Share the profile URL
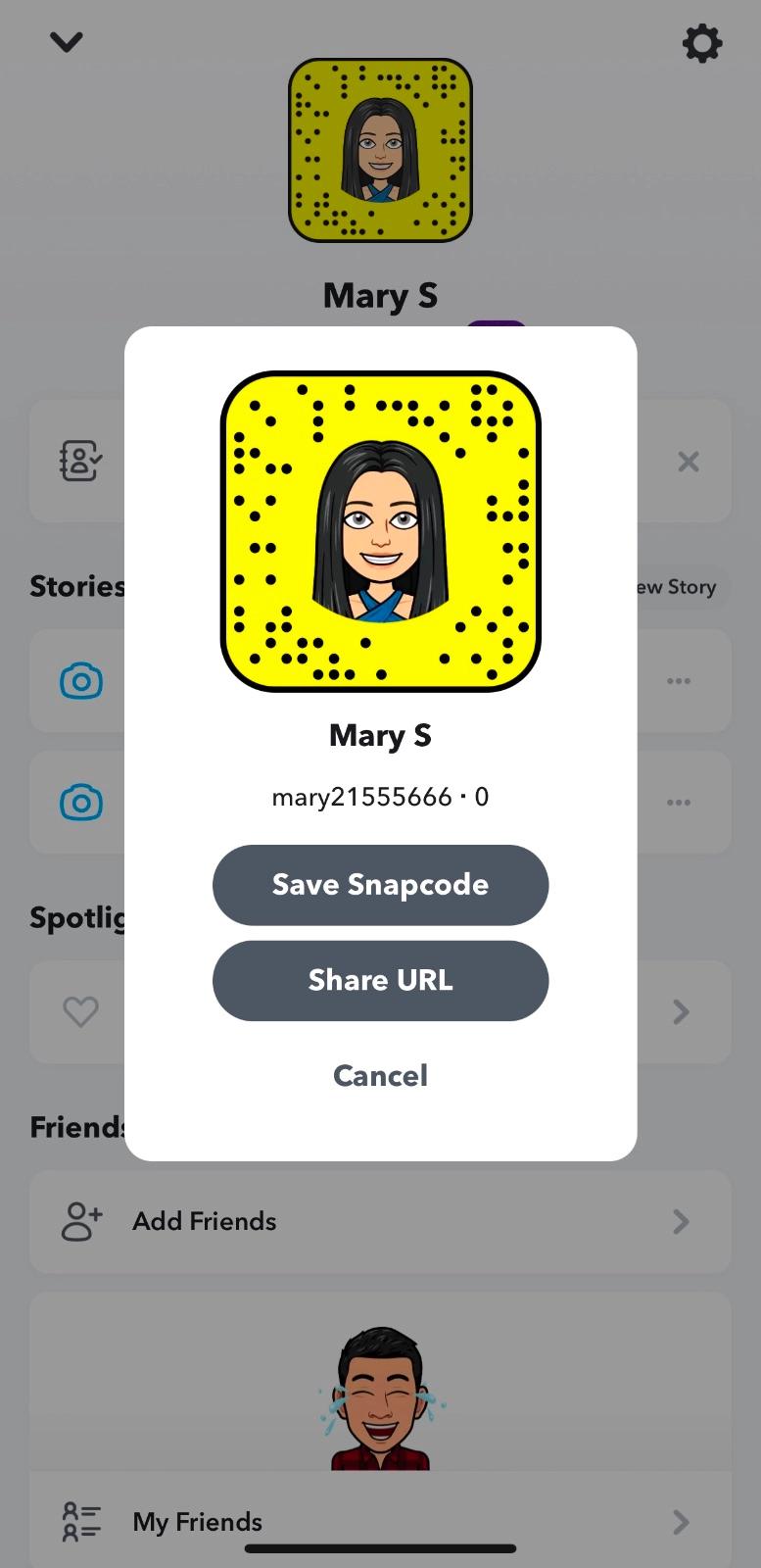 [x=380, y=981]
